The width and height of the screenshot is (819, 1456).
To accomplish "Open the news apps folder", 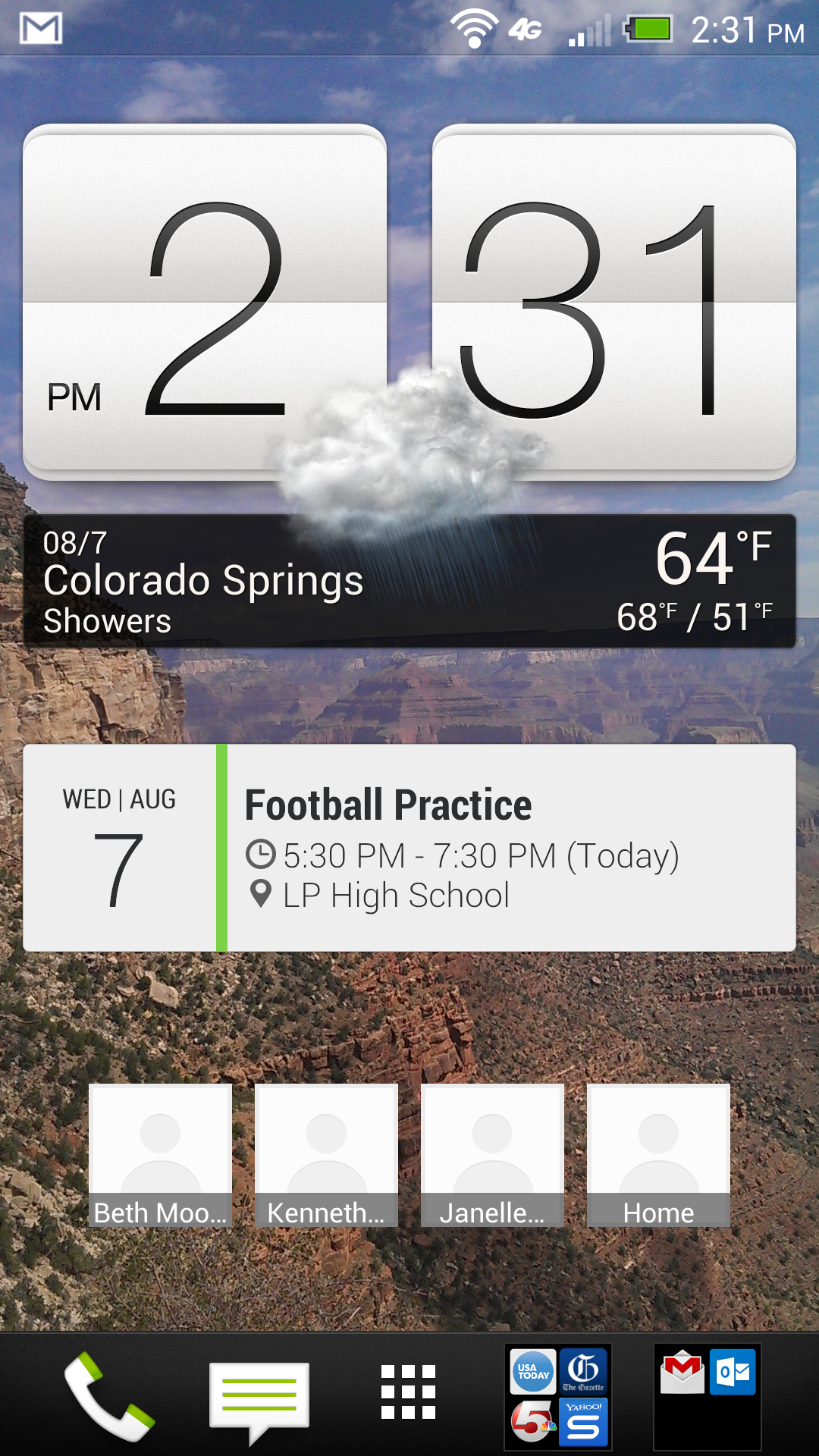I will pos(558,1397).
